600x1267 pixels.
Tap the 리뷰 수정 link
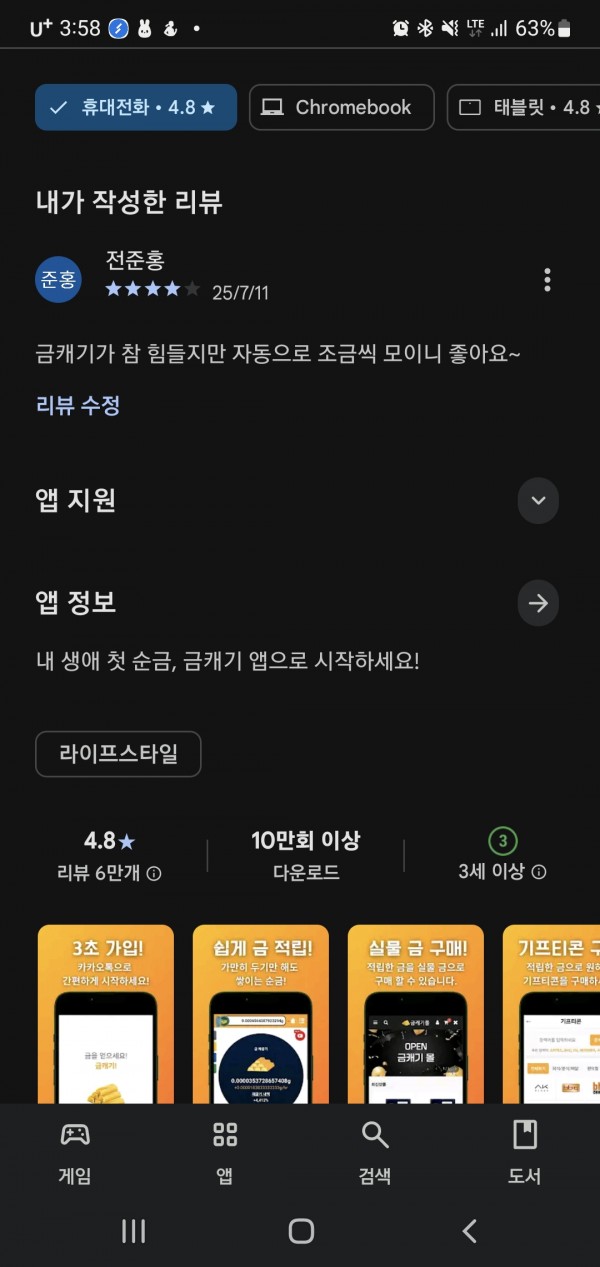(x=78, y=405)
